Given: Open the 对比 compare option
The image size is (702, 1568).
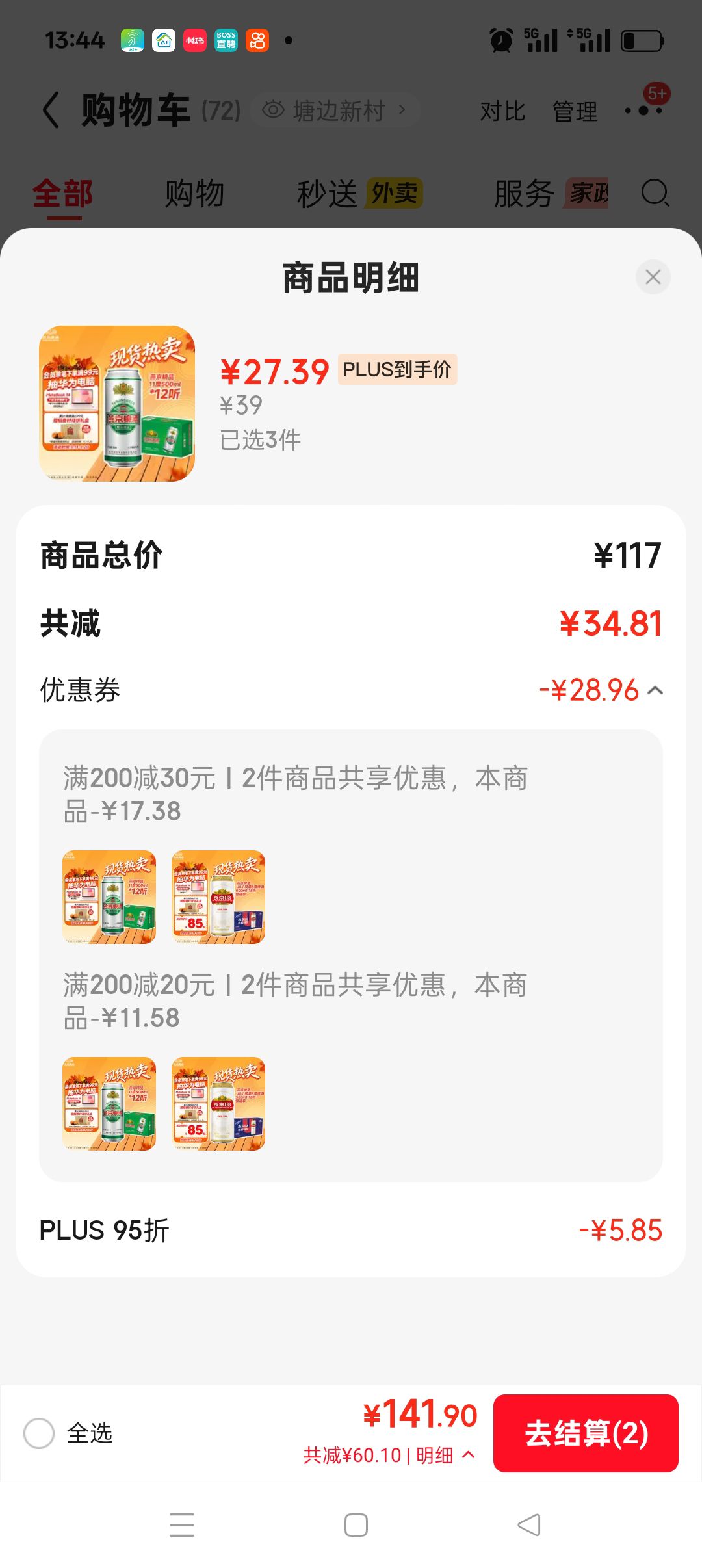Looking at the screenshot, I should coord(502,111).
